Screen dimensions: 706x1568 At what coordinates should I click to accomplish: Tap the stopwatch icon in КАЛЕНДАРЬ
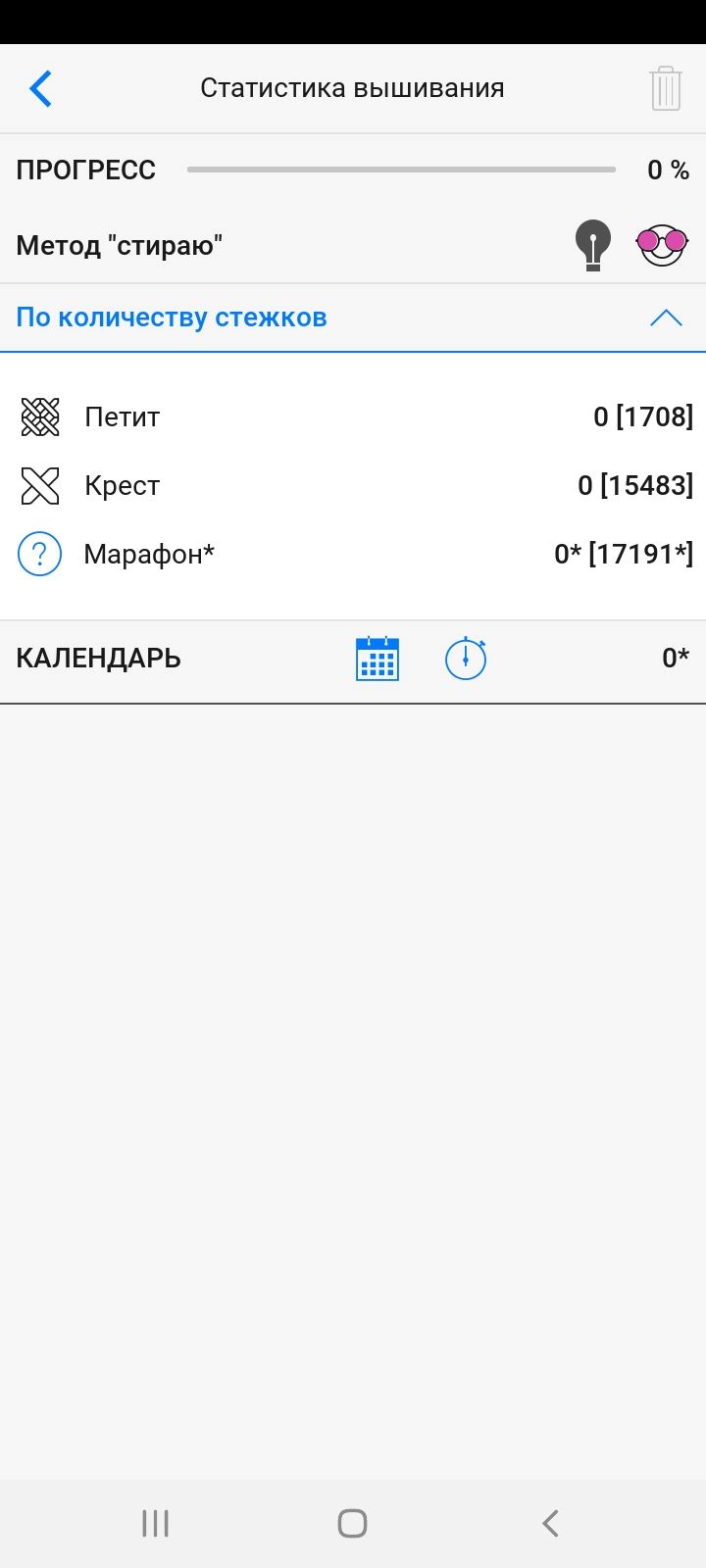466,659
